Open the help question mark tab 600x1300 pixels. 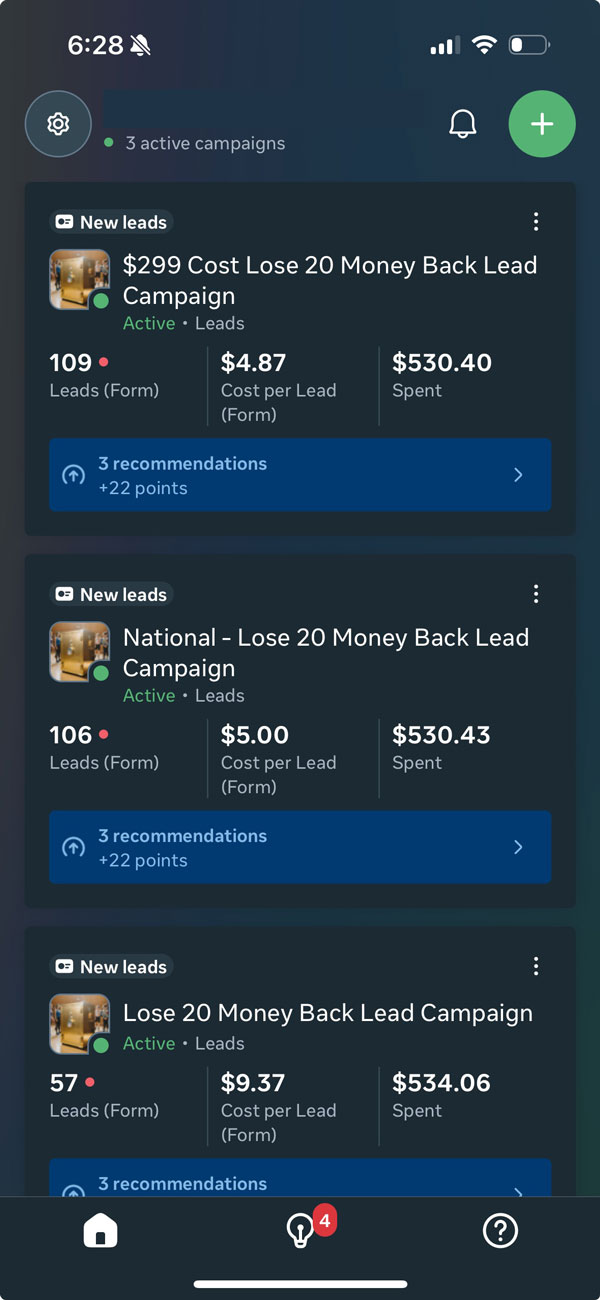coord(500,1232)
